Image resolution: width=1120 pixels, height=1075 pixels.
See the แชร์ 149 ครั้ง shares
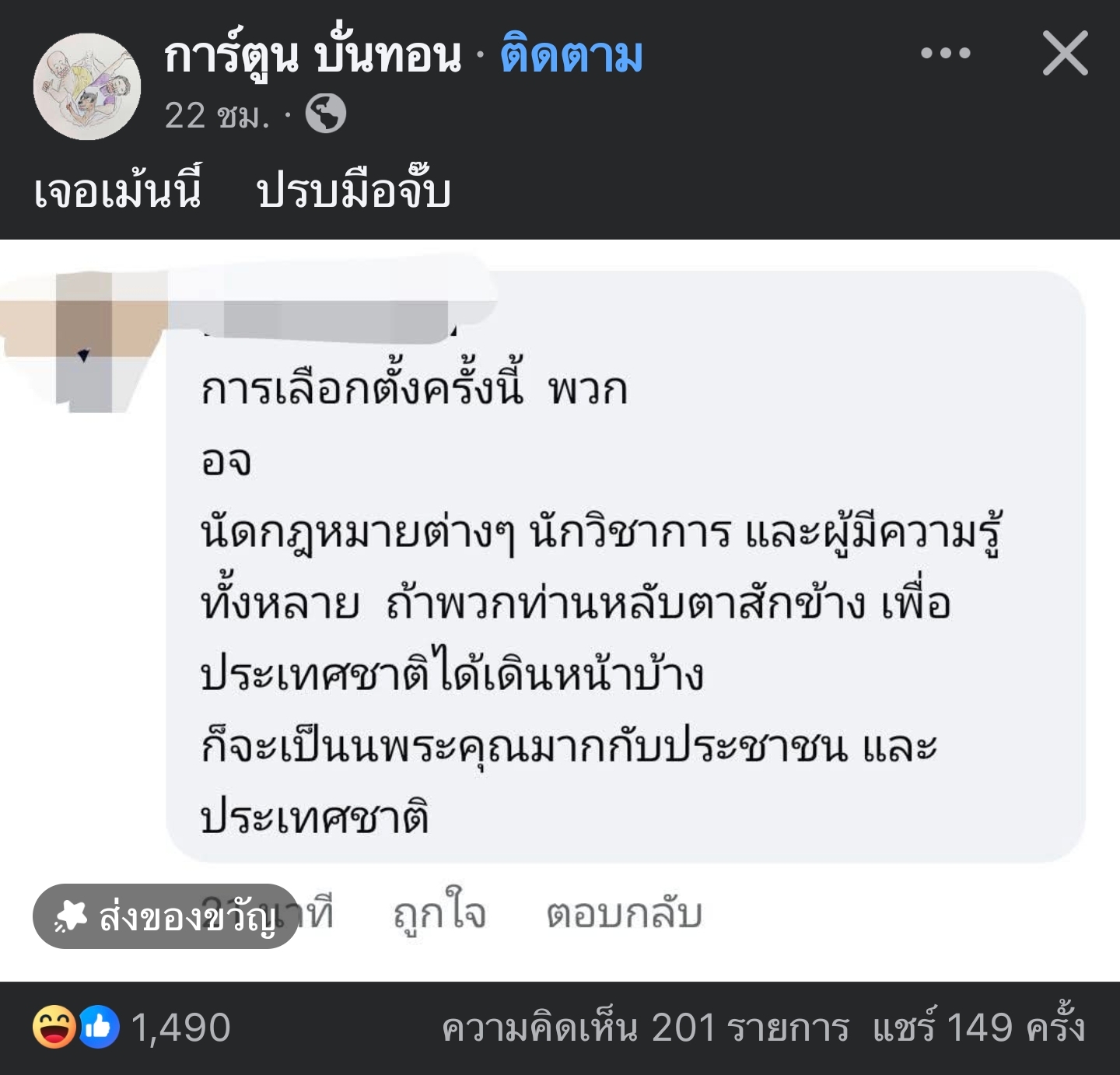pyautogui.click(x=978, y=1028)
